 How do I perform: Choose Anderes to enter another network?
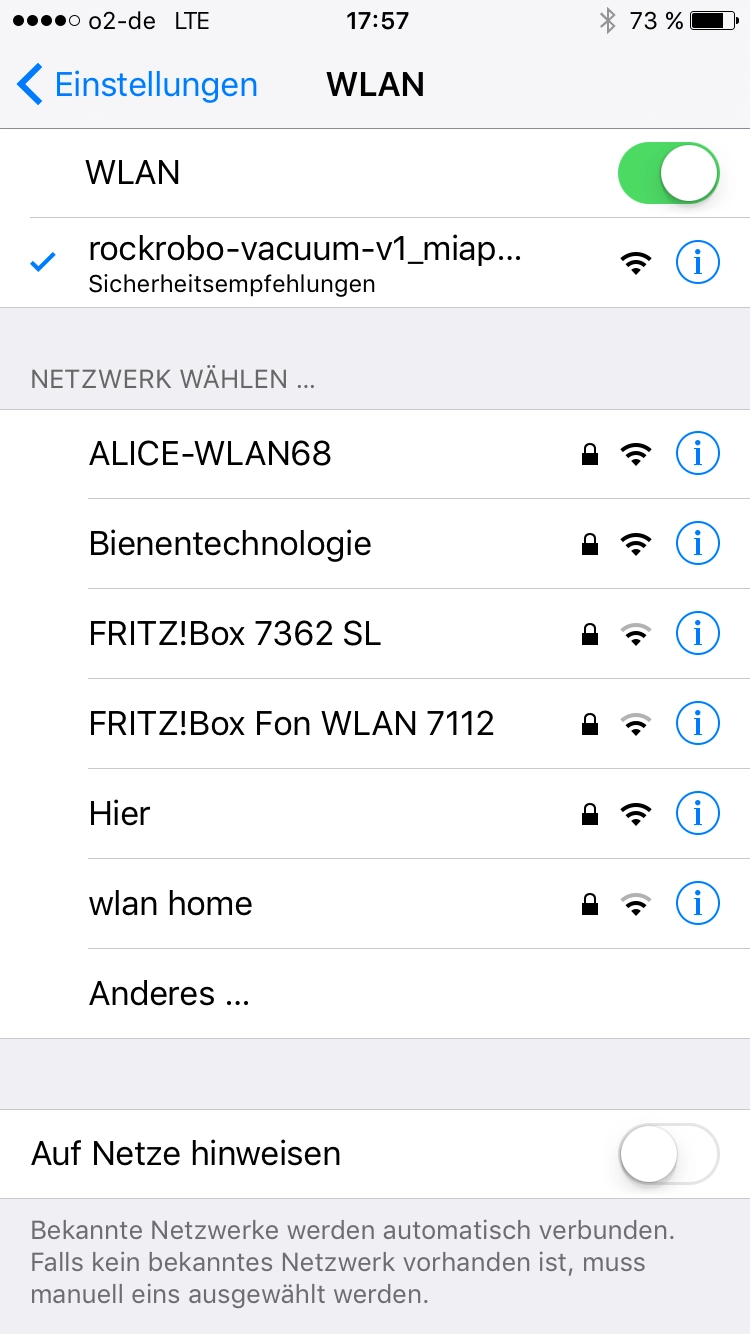point(375,994)
